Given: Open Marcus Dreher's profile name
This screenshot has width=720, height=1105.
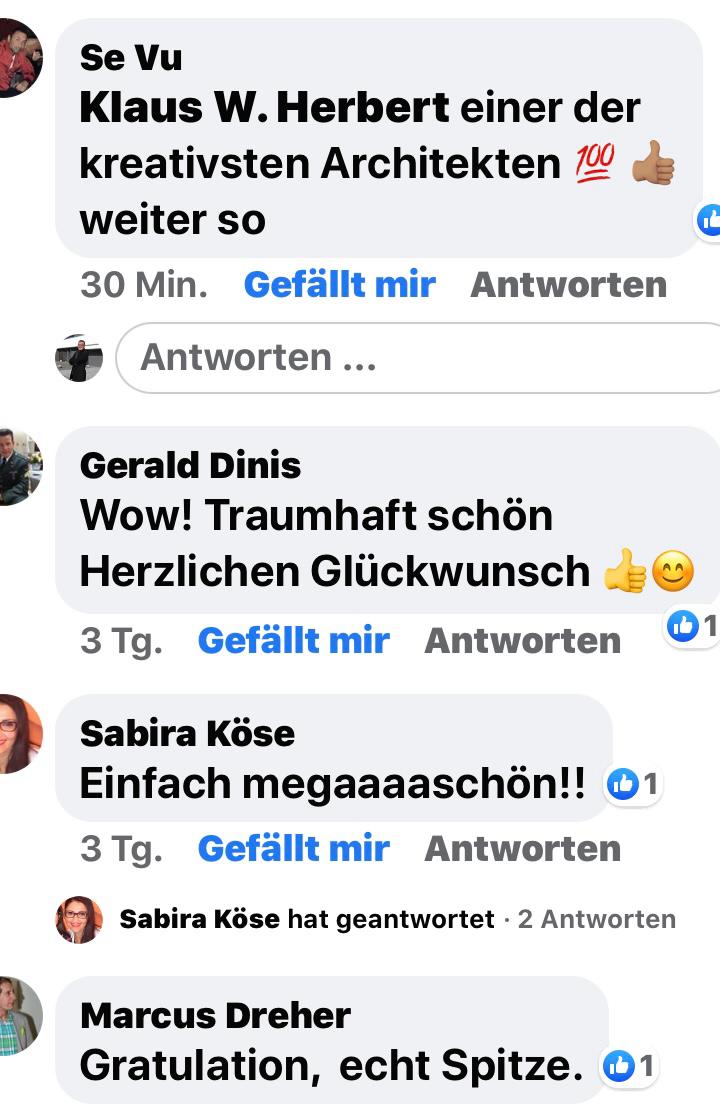Looking at the screenshot, I should 215,1016.
